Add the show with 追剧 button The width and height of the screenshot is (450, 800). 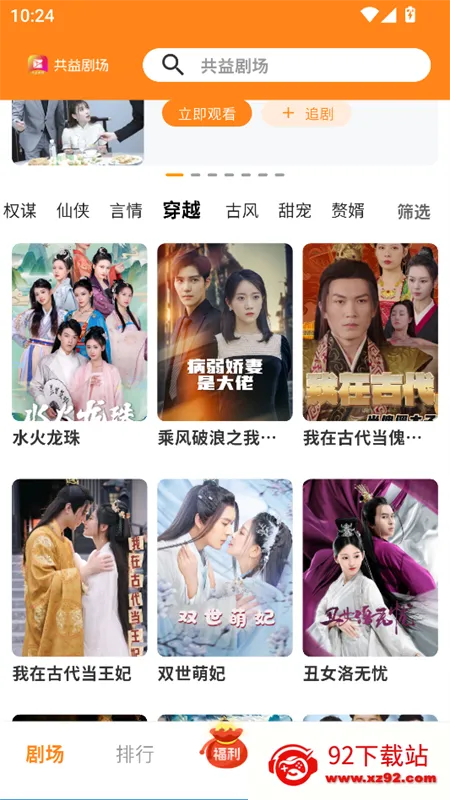(307, 113)
